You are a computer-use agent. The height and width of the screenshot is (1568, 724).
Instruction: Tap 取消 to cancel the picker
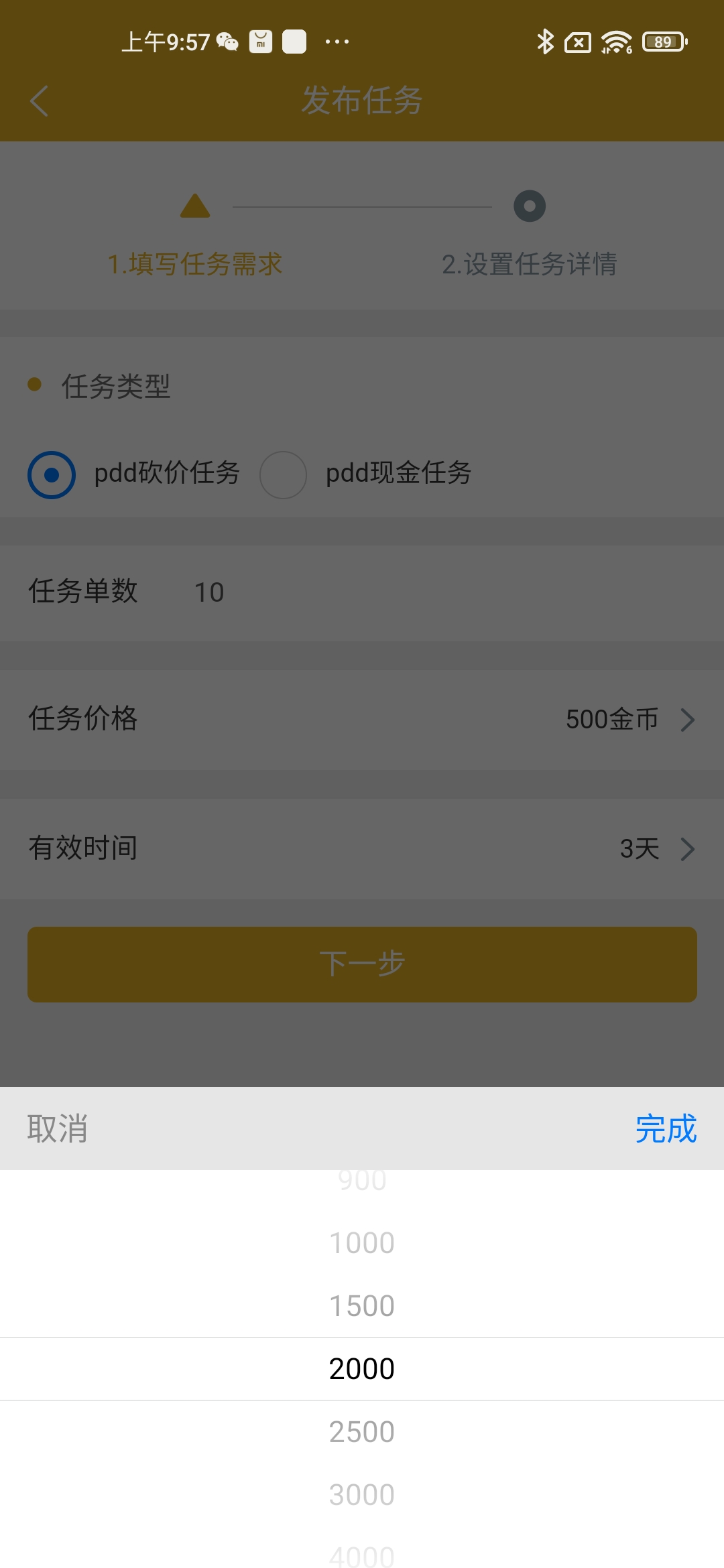tap(58, 1129)
